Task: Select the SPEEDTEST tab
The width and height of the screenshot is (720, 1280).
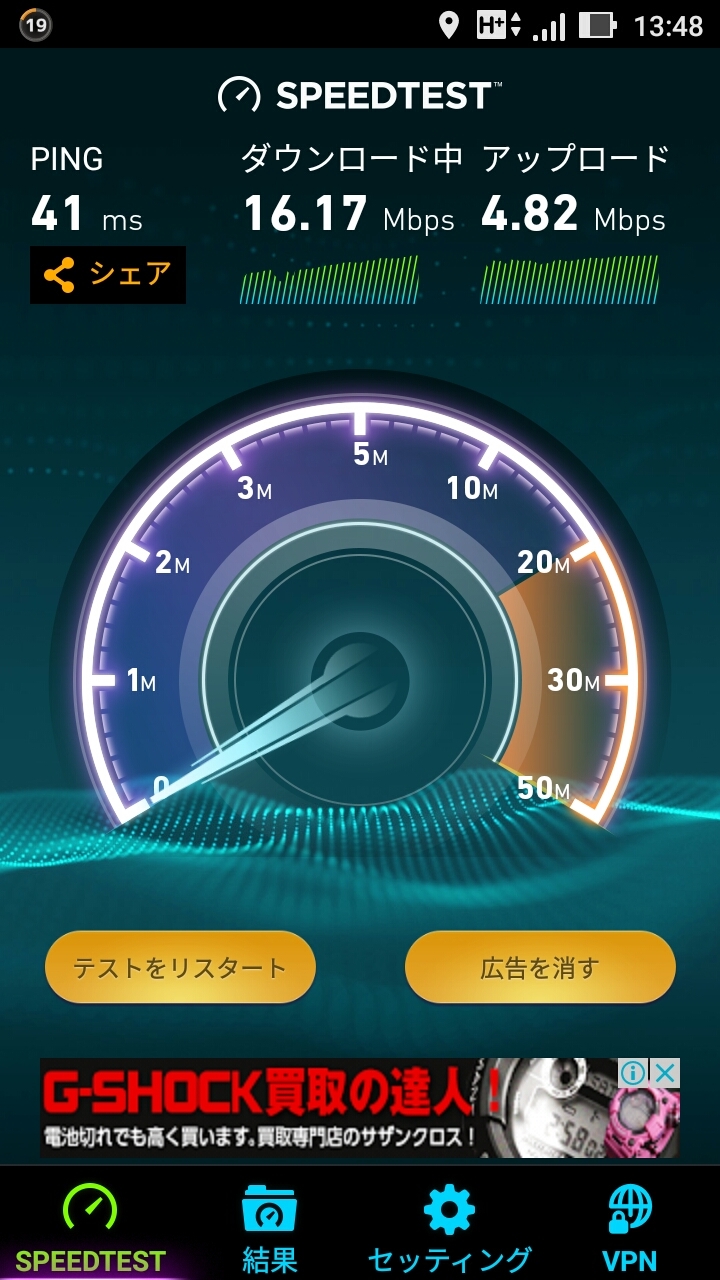Action: 90,1227
